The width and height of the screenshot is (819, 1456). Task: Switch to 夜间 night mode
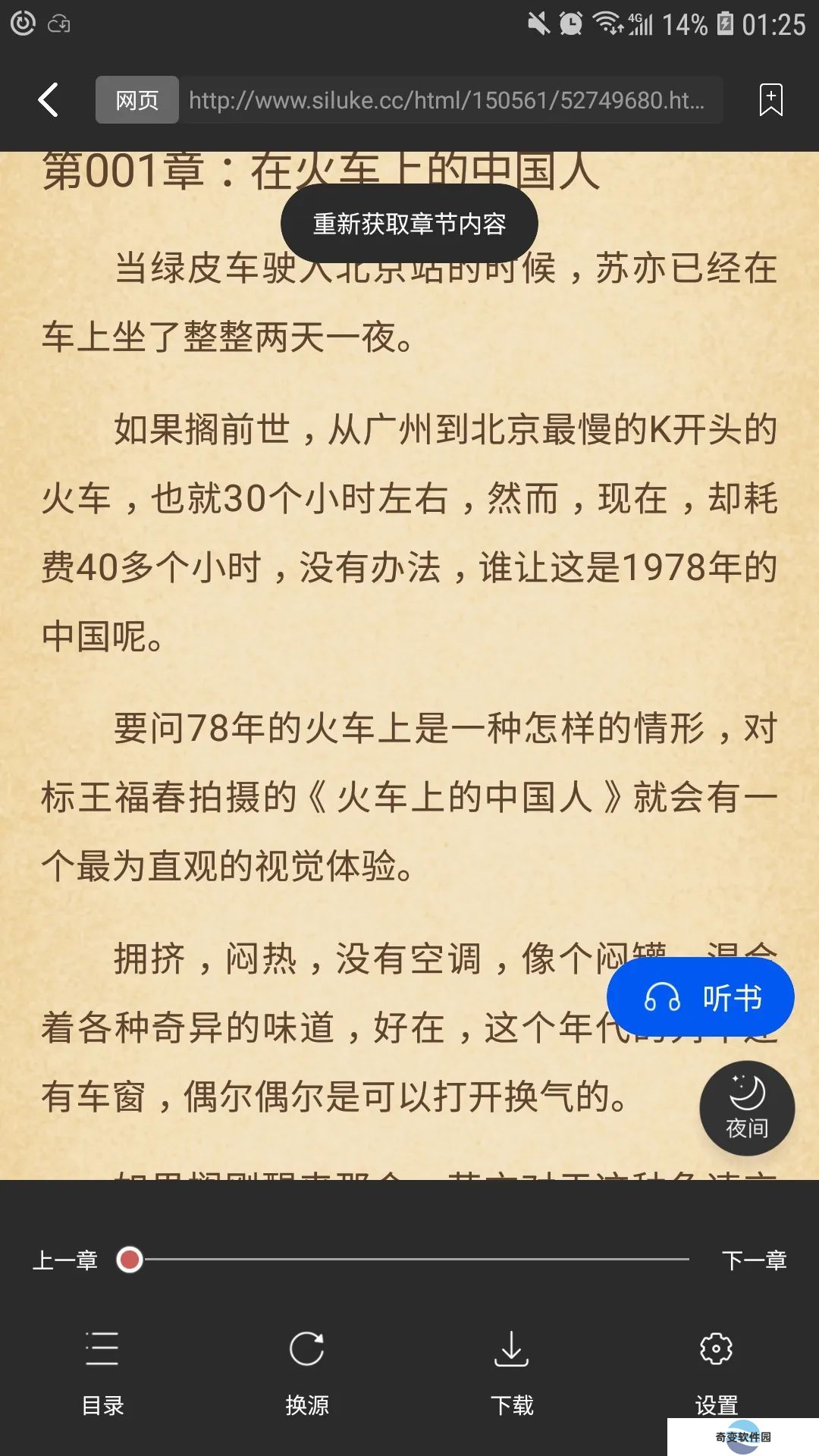747,1108
